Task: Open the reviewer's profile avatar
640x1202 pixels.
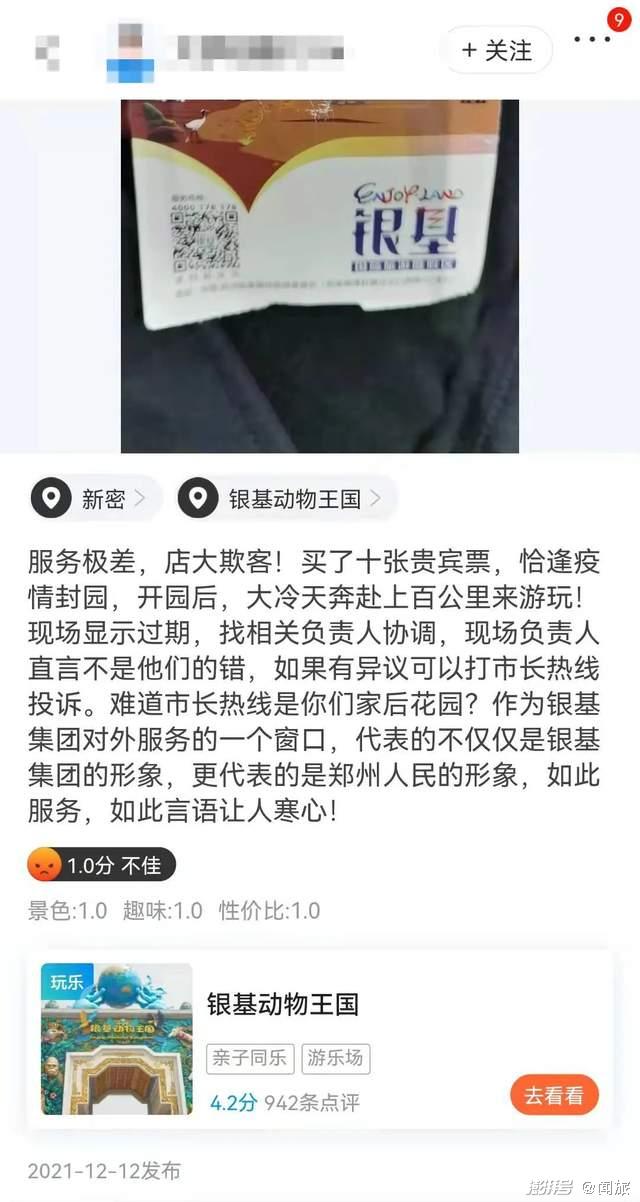Action: coord(130,48)
